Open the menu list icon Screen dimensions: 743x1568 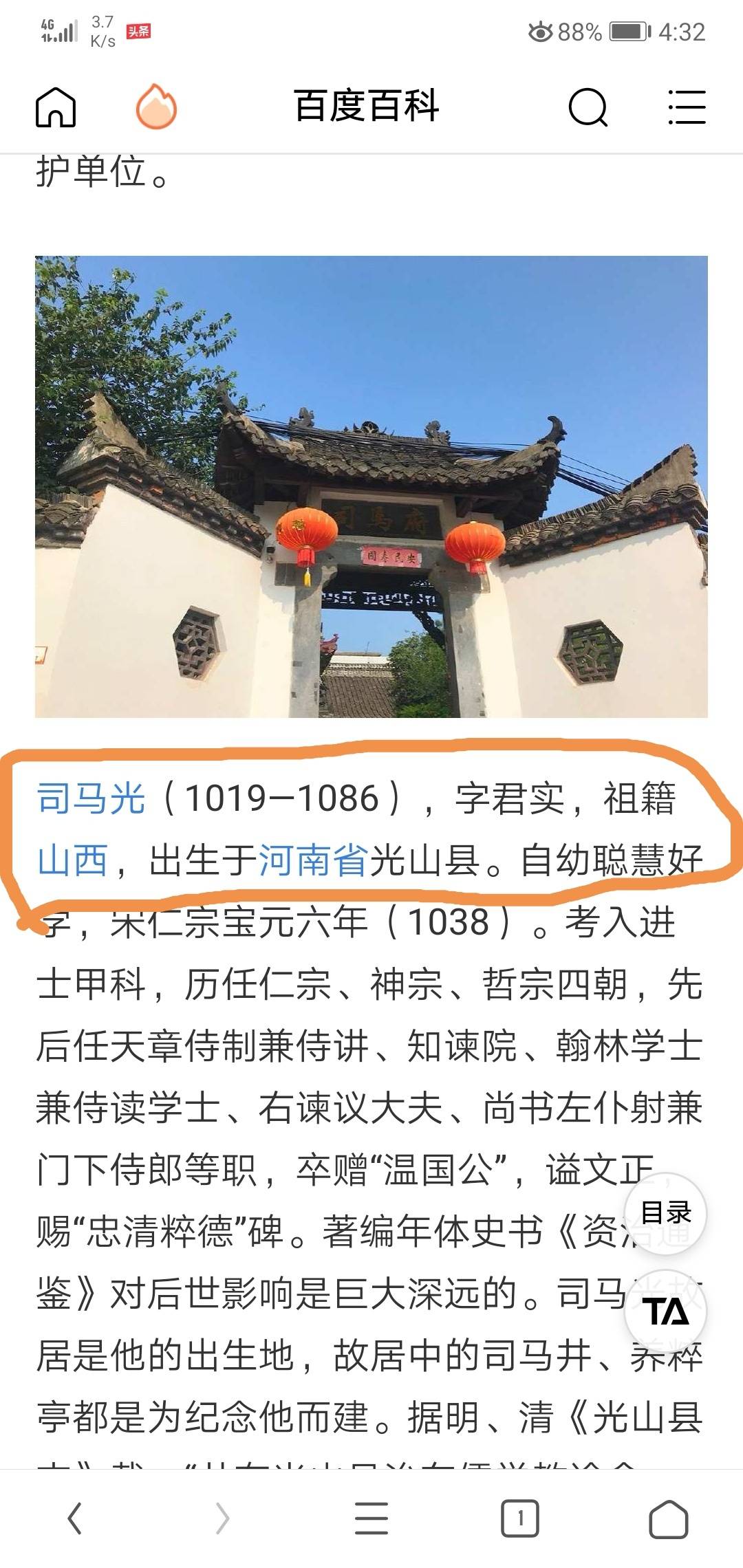[x=687, y=107]
